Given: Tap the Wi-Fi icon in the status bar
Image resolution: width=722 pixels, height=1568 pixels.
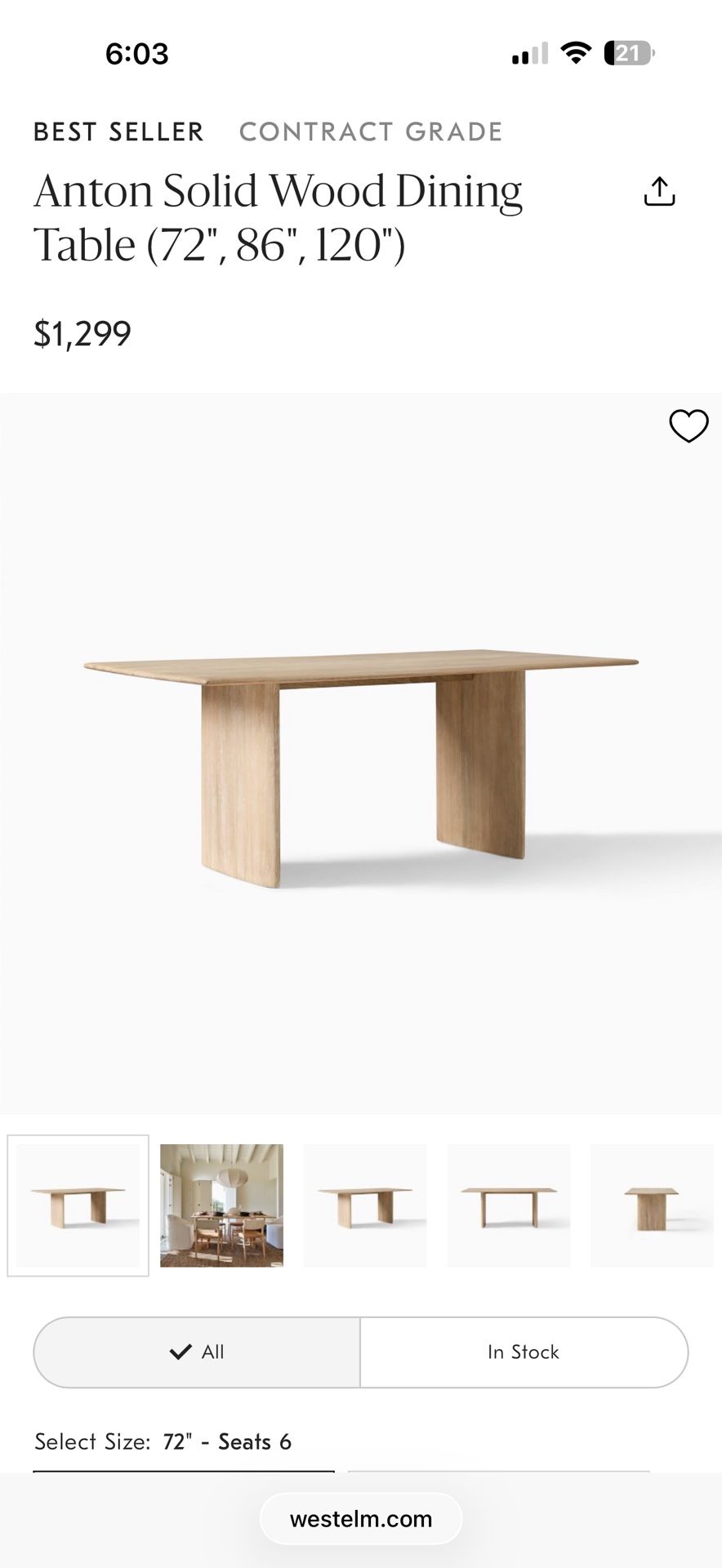Looking at the screenshot, I should [577, 53].
